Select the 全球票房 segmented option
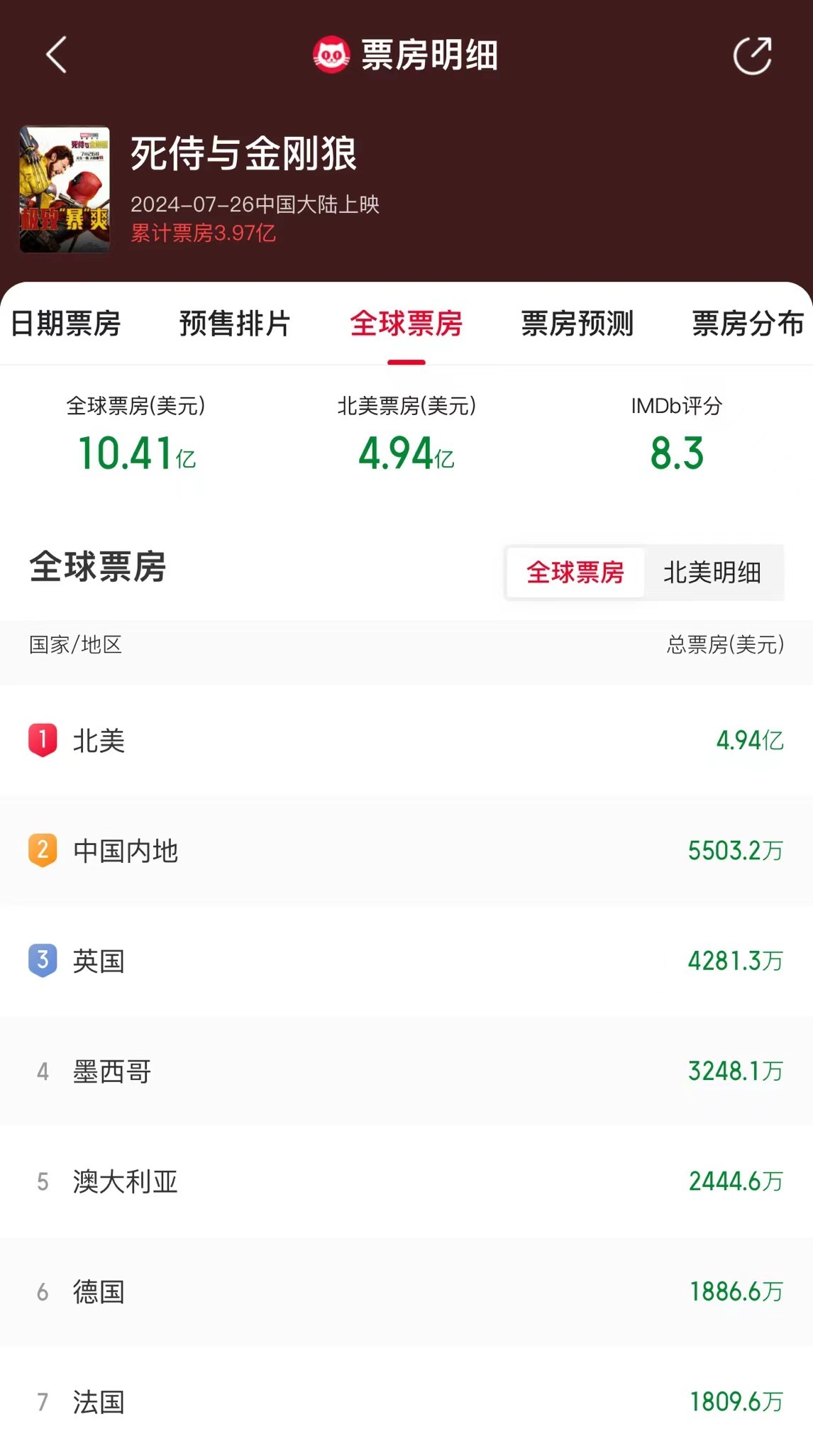 575,572
